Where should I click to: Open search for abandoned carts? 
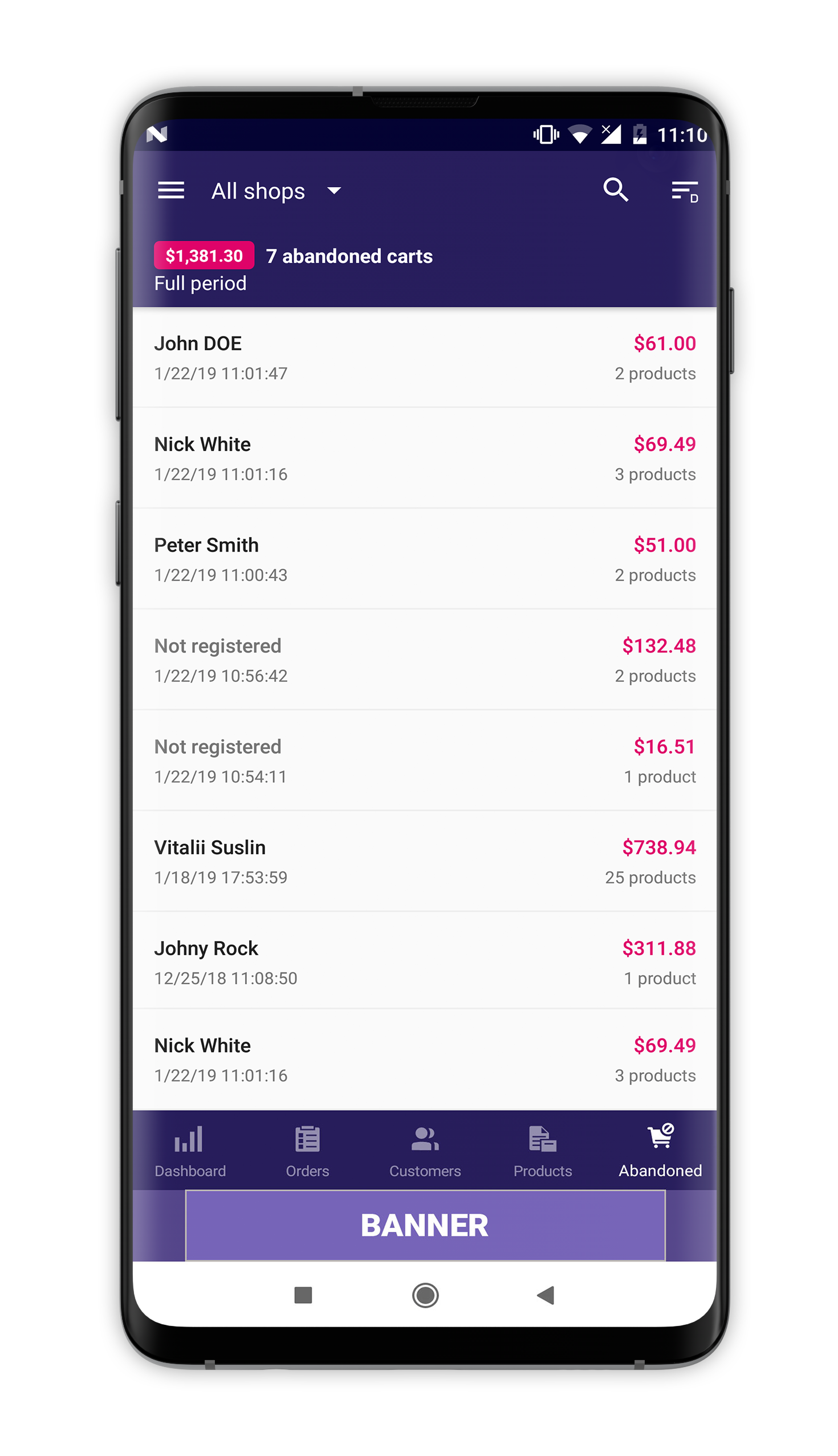pos(615,190)
